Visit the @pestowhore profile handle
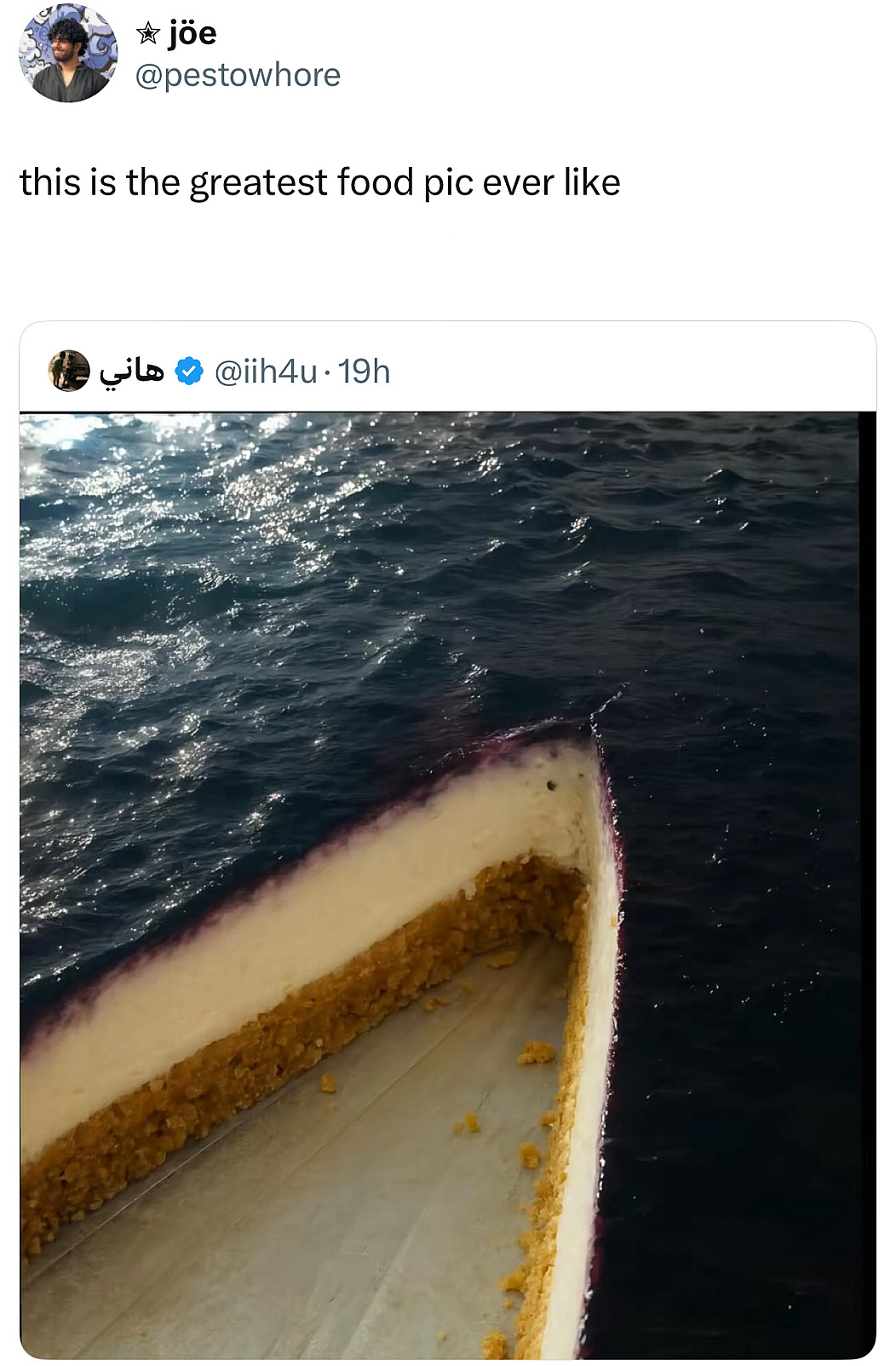 click(238, 75)
